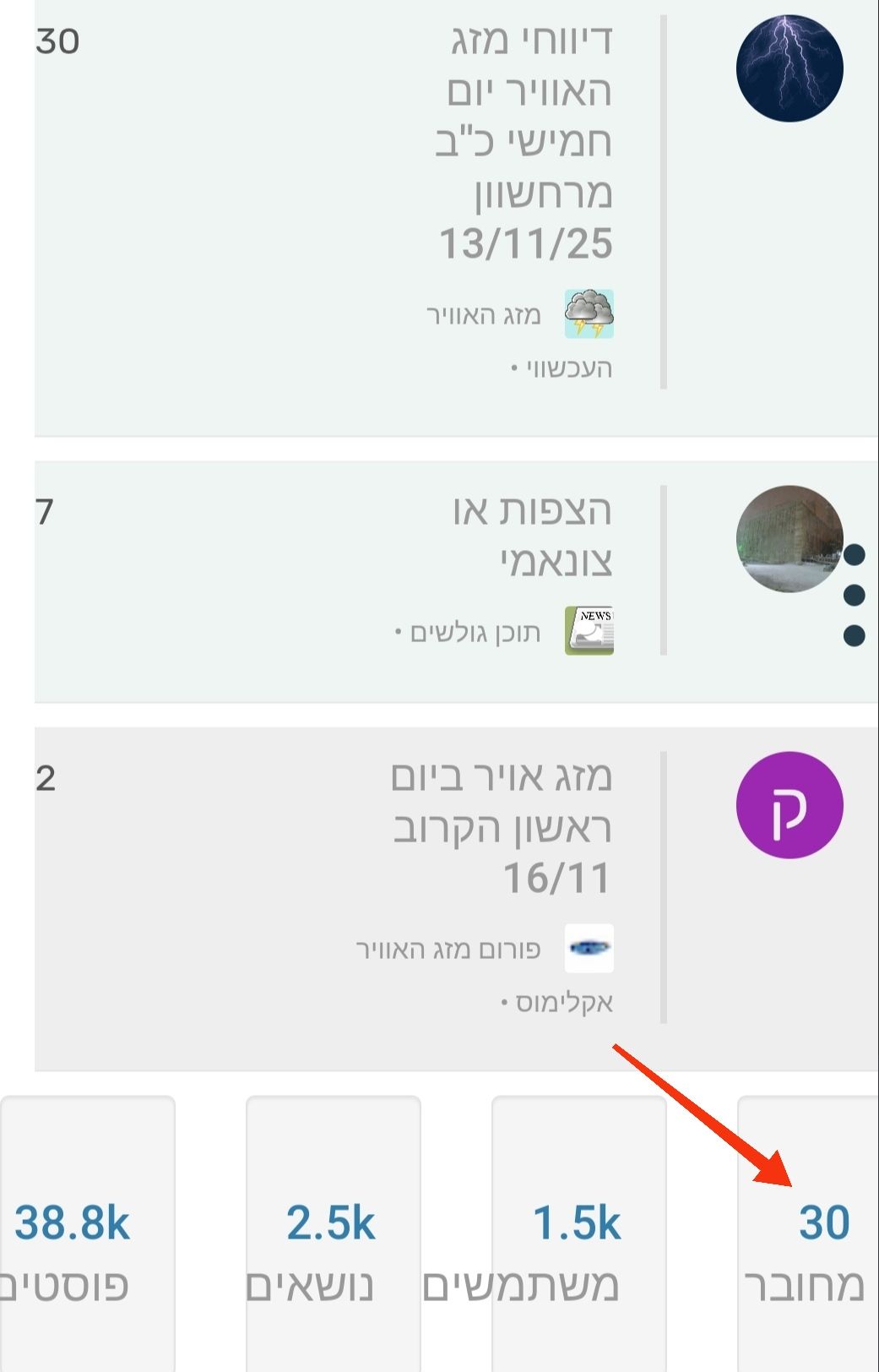Open topic דיווחי מזג האוויר יום חמישי

[528, 142]
